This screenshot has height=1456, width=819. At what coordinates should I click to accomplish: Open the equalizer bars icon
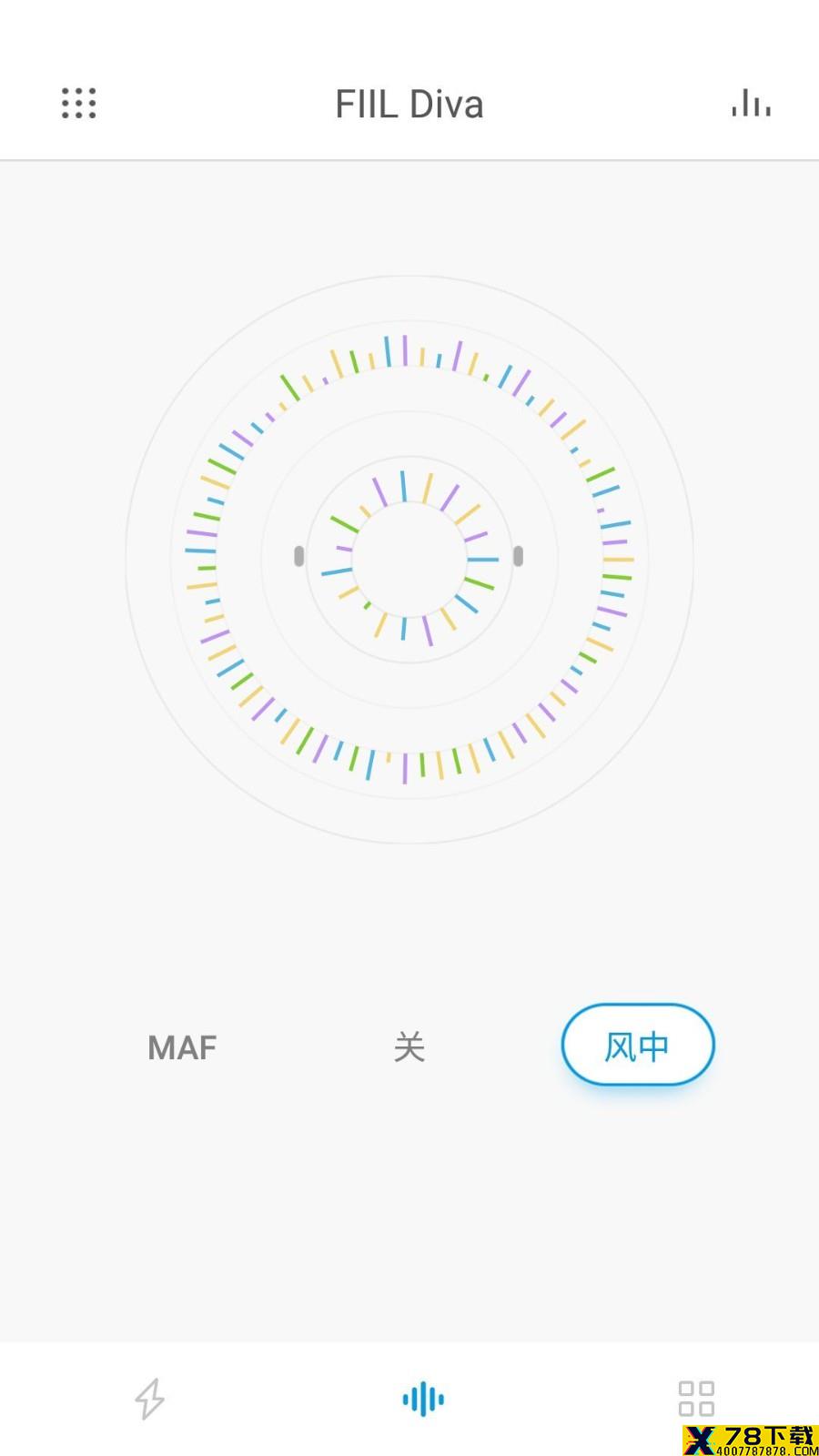751,103
